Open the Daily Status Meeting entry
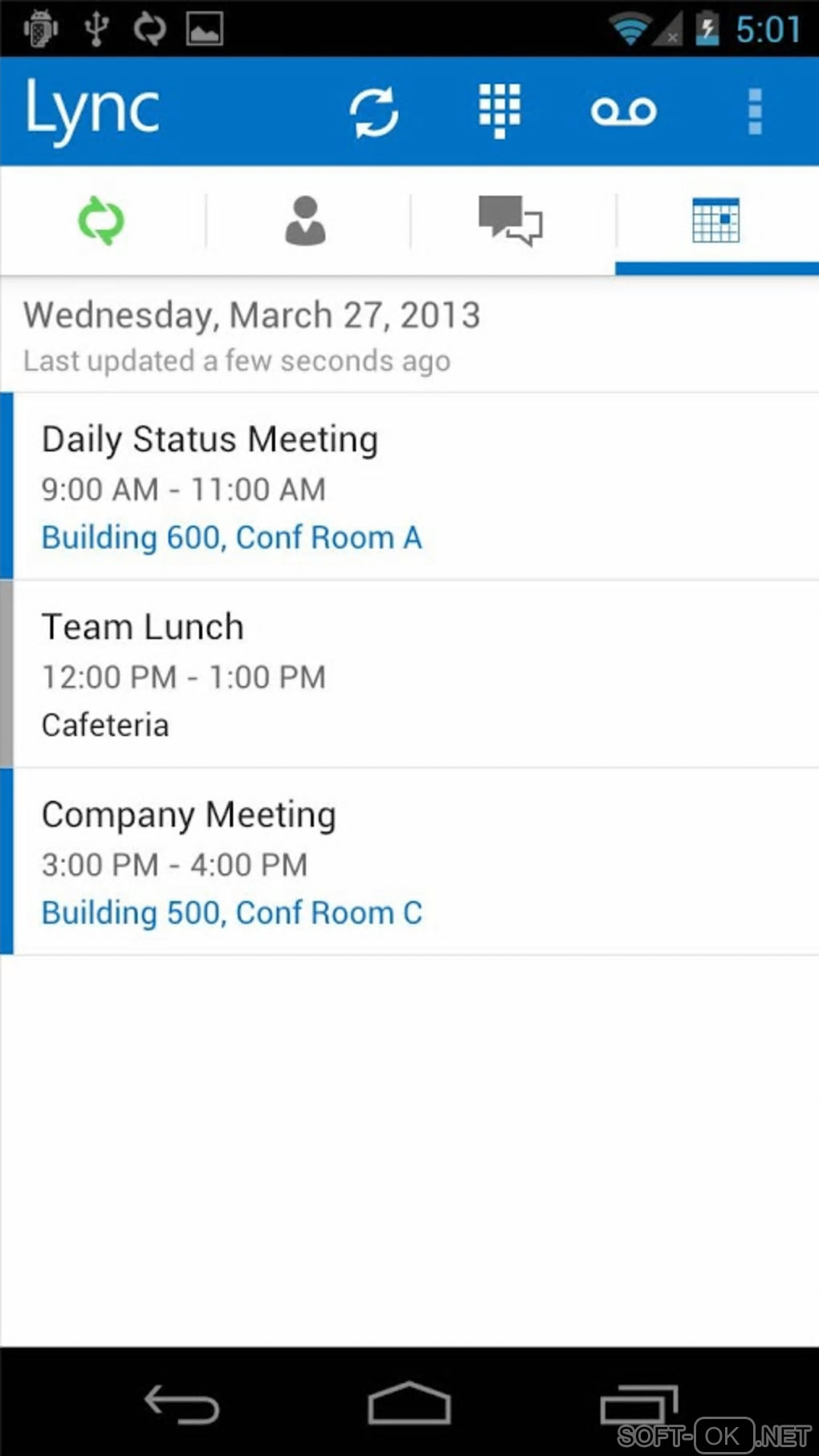 pyautogui.click(x=409, y=487)
